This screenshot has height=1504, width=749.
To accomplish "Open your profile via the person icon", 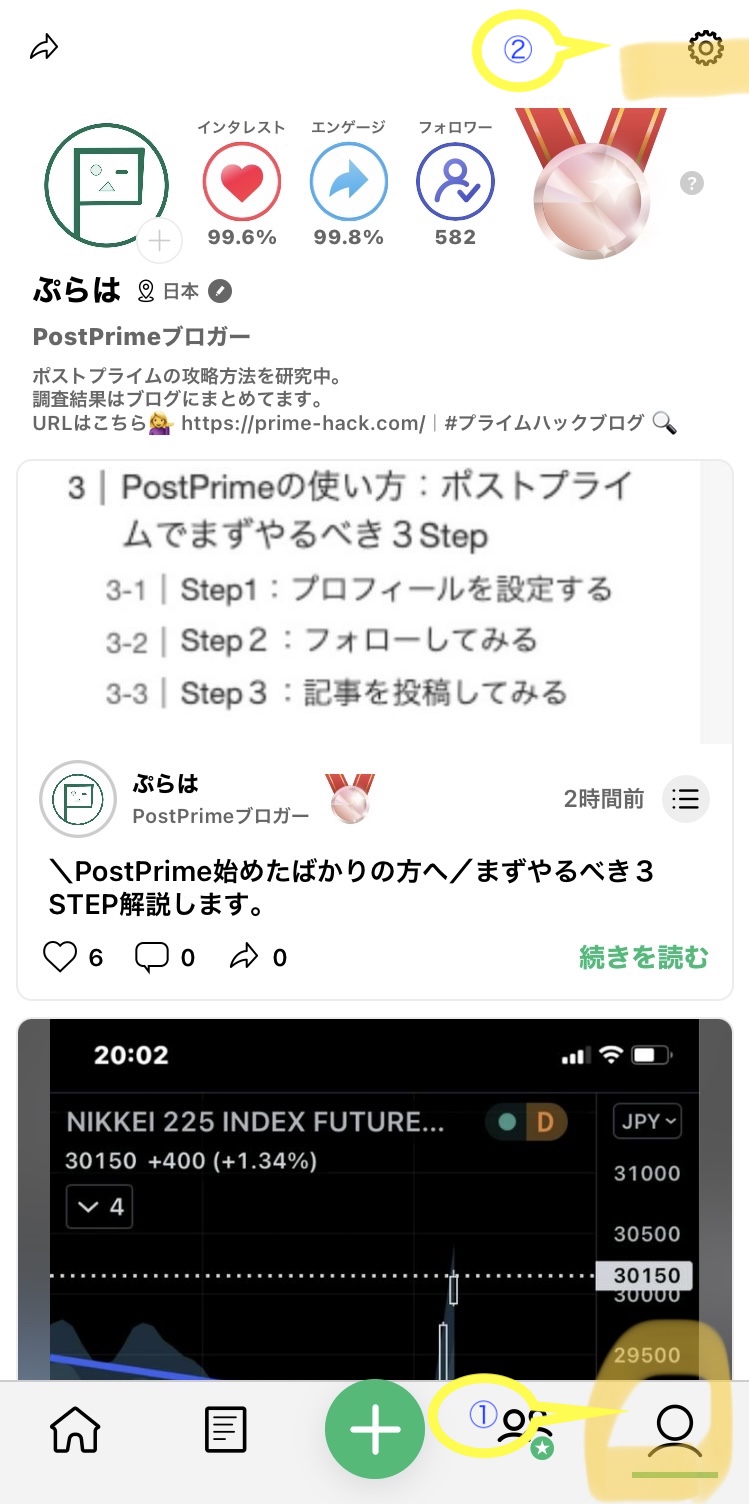I will click(x=674, y=1428).
